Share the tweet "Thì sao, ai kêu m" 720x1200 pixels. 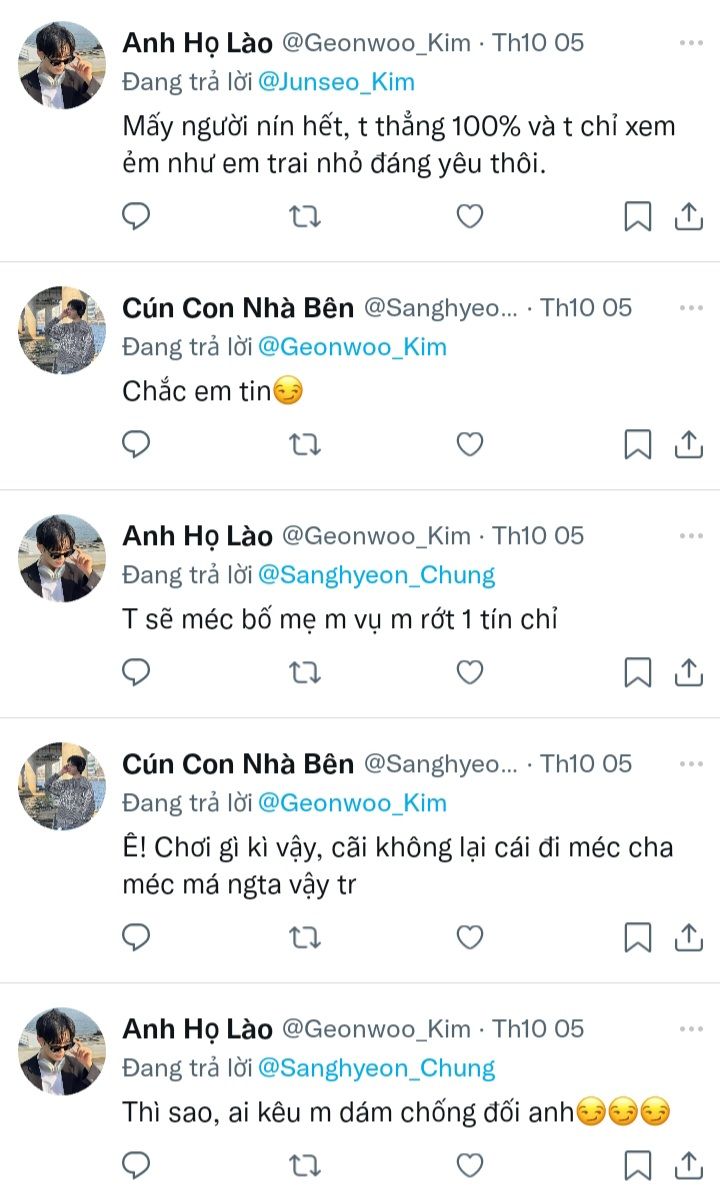tap(689, 1166)
